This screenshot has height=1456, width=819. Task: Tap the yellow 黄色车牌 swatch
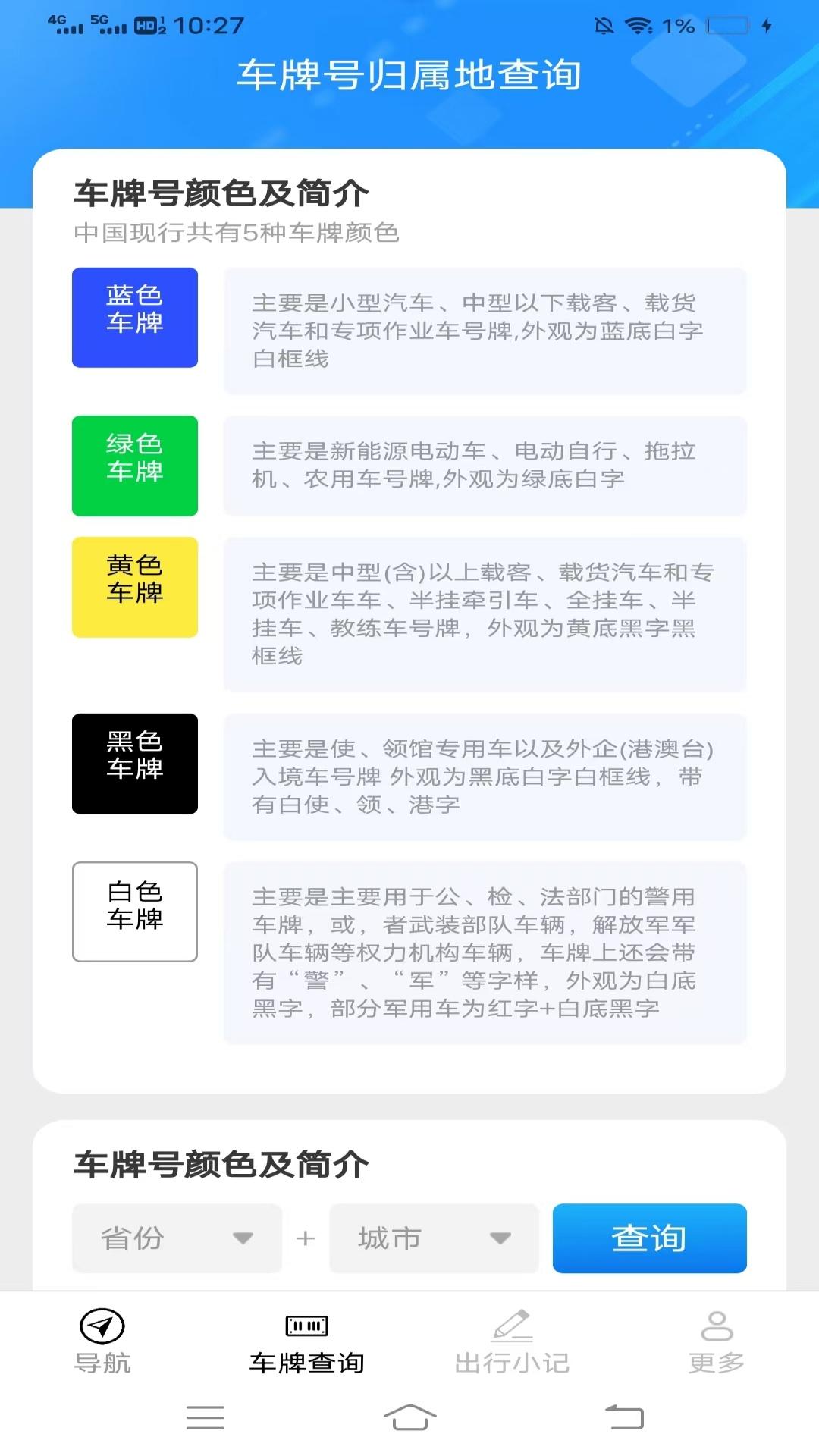[134, 586]
